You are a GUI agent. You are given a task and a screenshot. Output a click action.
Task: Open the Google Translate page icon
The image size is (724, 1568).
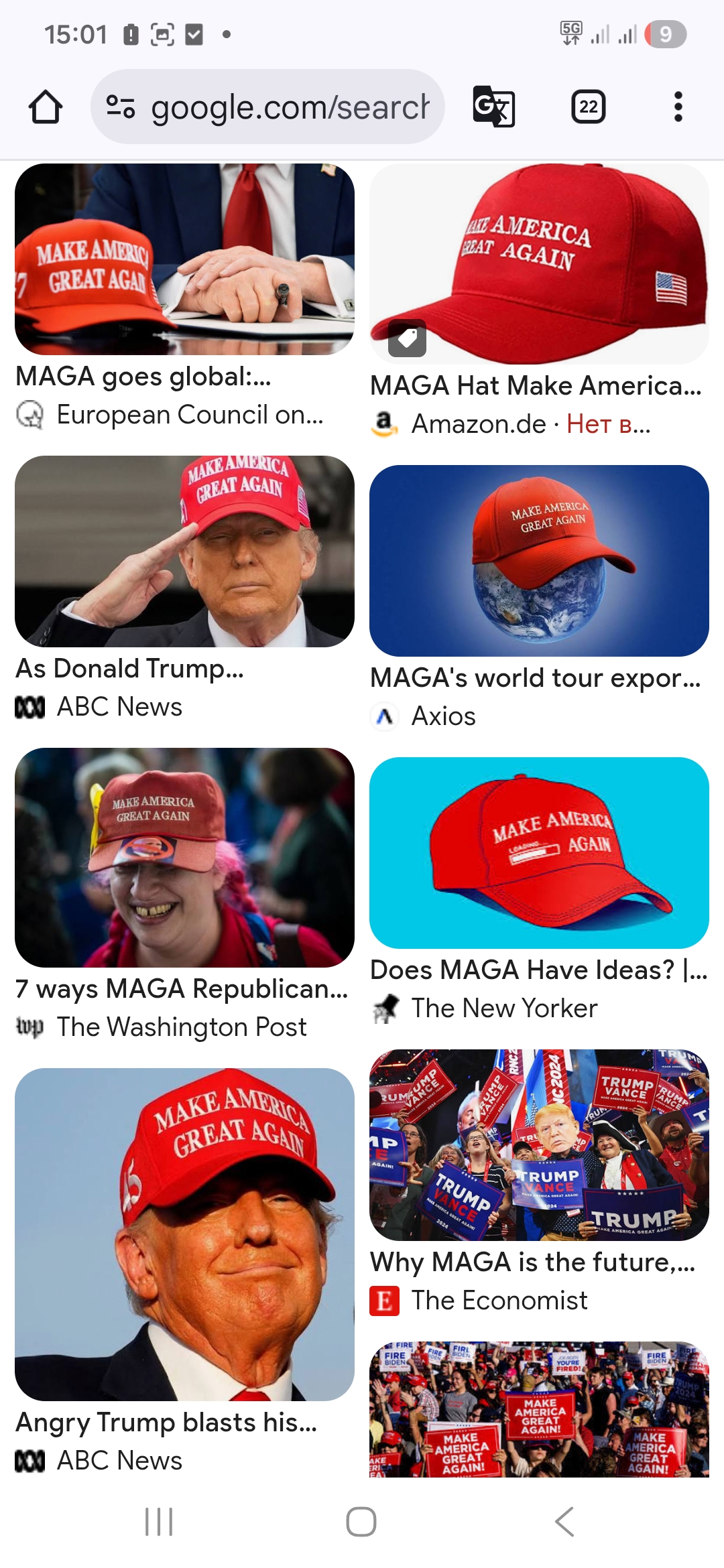[x=494, y=107]
